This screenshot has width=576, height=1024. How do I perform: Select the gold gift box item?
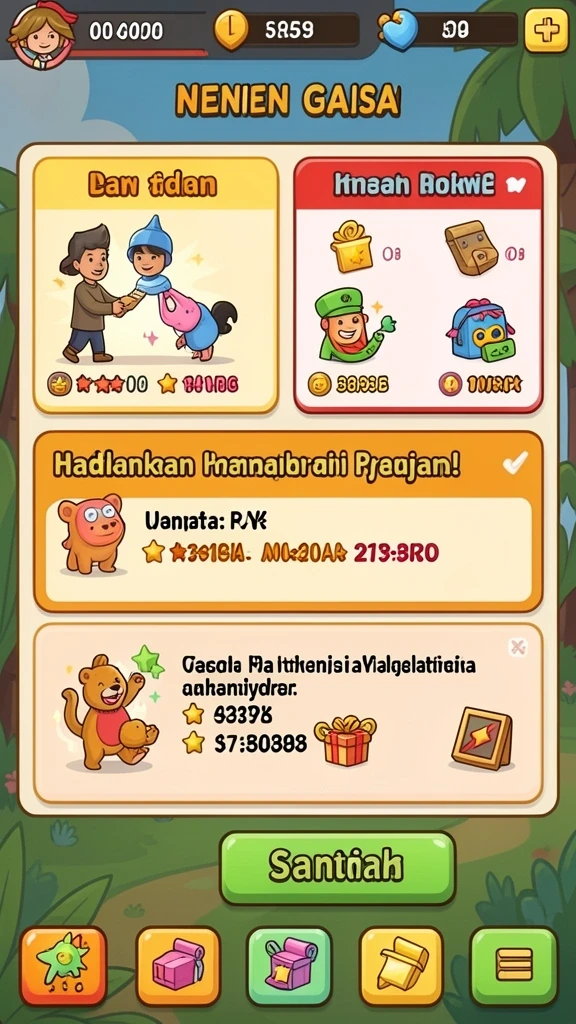pyautogui.click(x=351, y=247)
